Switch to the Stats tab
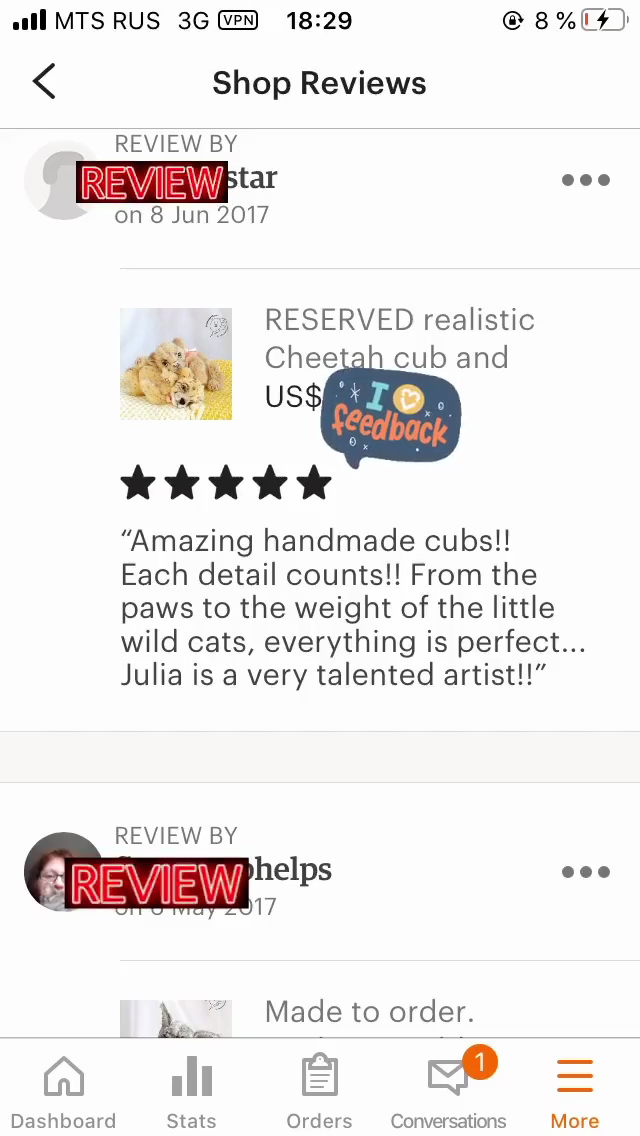 [191, 1092]
